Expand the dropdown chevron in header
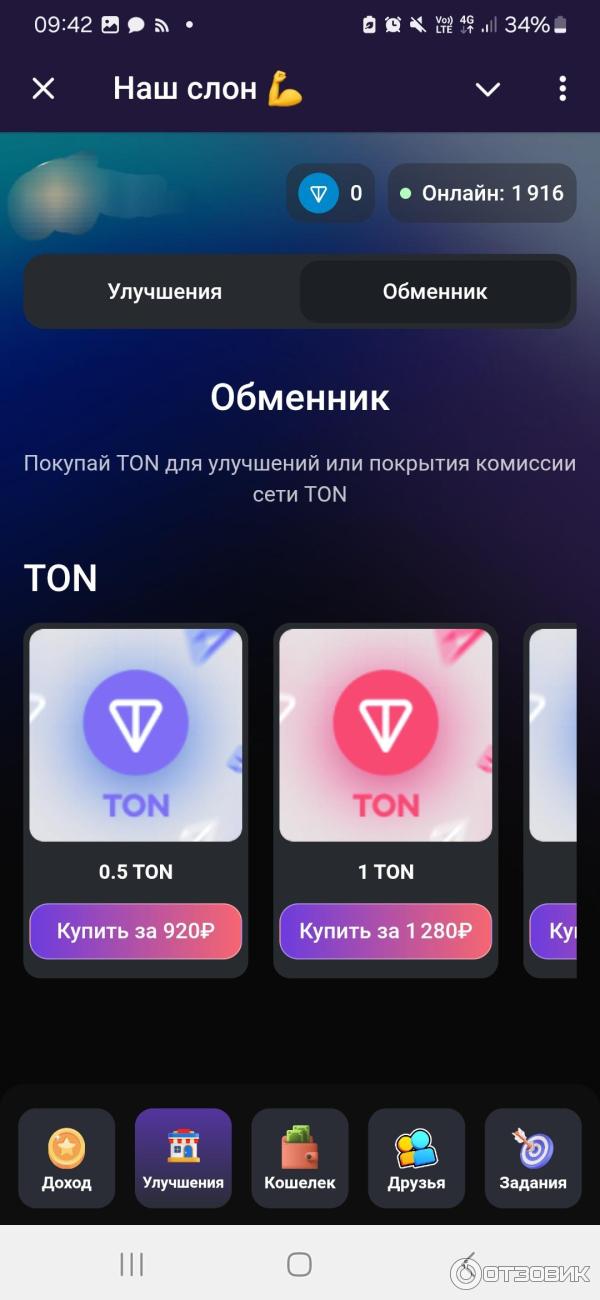The width and height of the screenshot is (600, 1300). (x=487, y=90)
